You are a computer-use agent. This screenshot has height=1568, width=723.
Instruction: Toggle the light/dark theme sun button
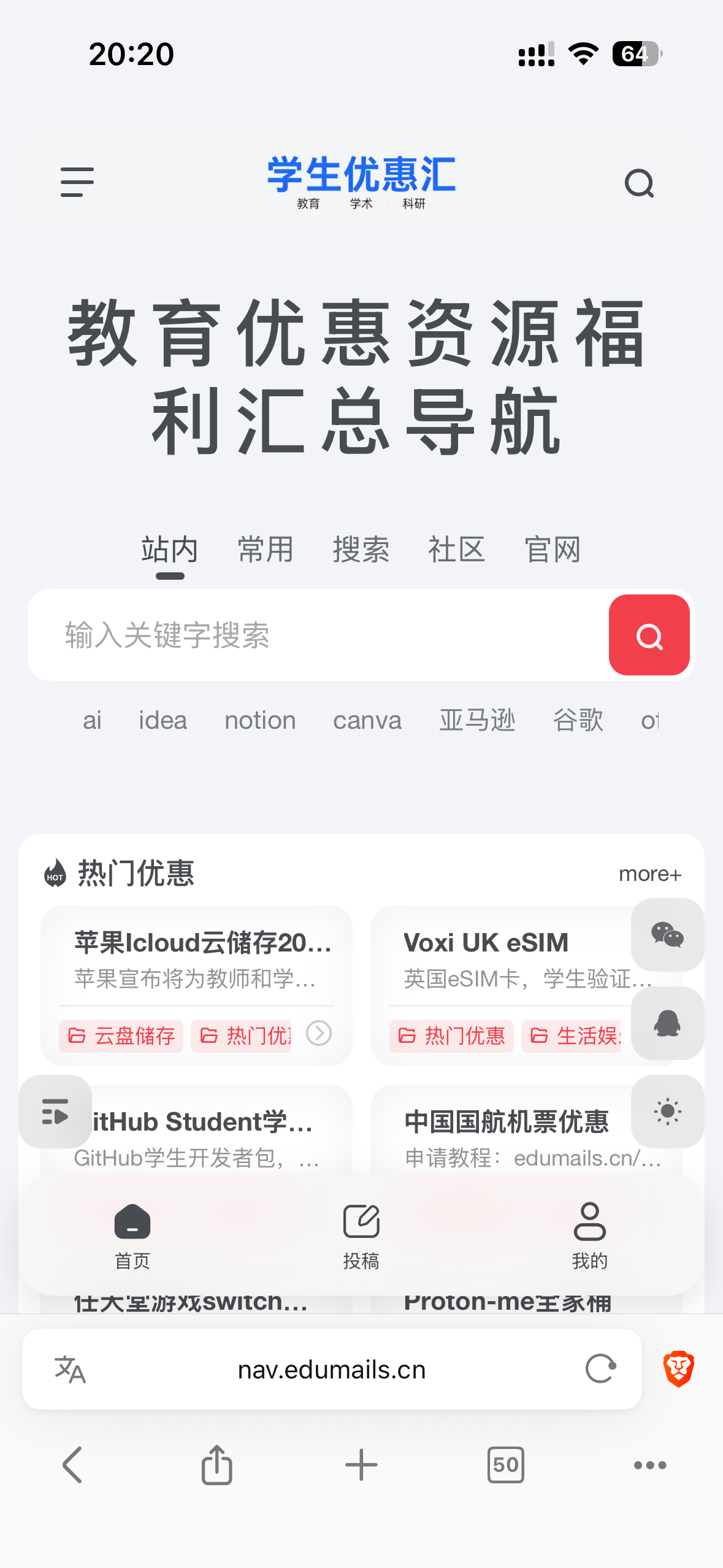(667, 1112)
